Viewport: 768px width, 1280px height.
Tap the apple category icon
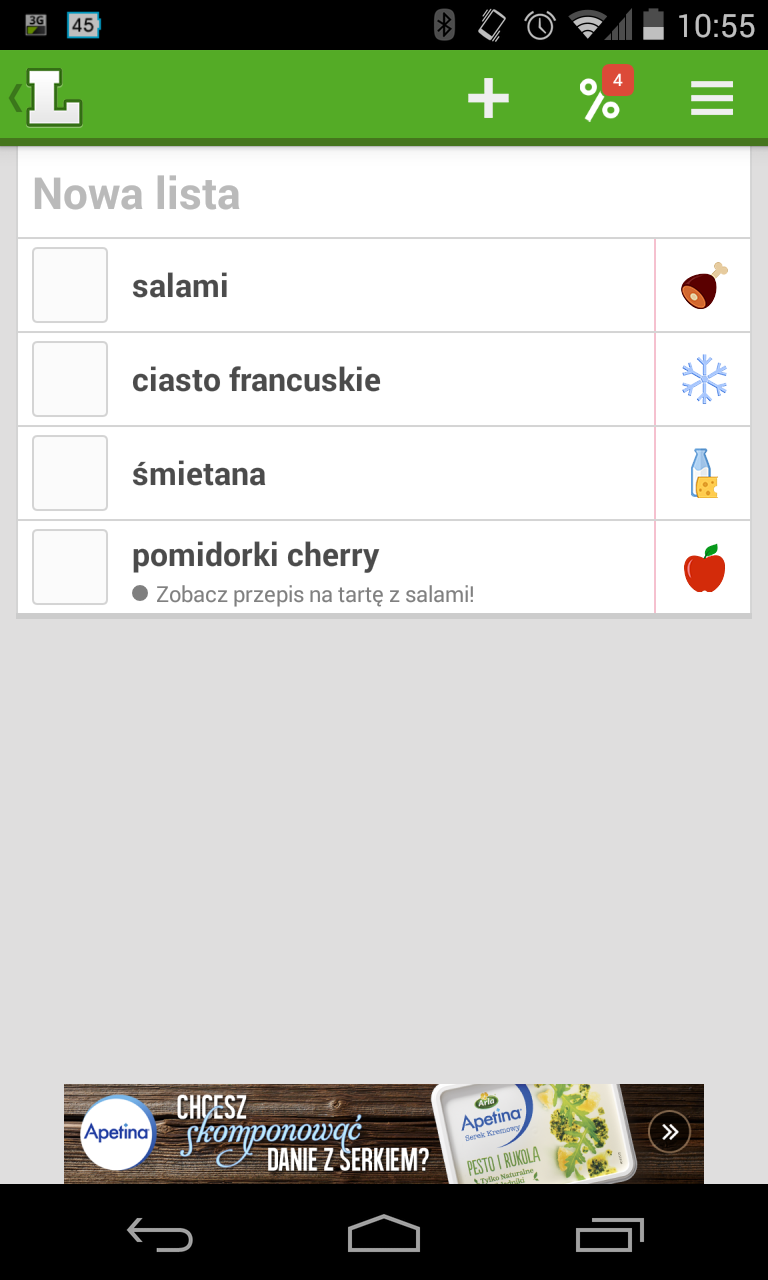pos(704,567)
